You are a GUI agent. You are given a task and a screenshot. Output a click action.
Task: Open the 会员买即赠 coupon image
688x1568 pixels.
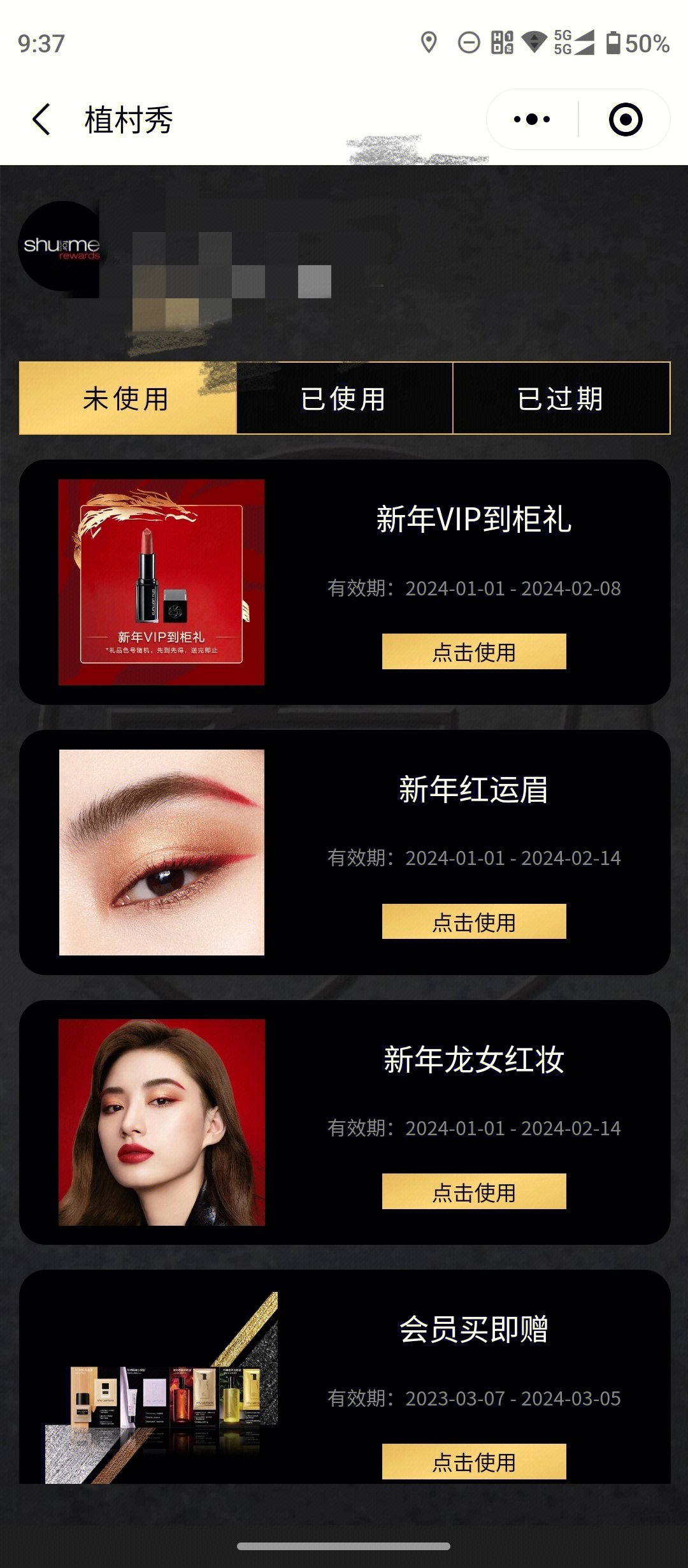tap(161, 1390)
